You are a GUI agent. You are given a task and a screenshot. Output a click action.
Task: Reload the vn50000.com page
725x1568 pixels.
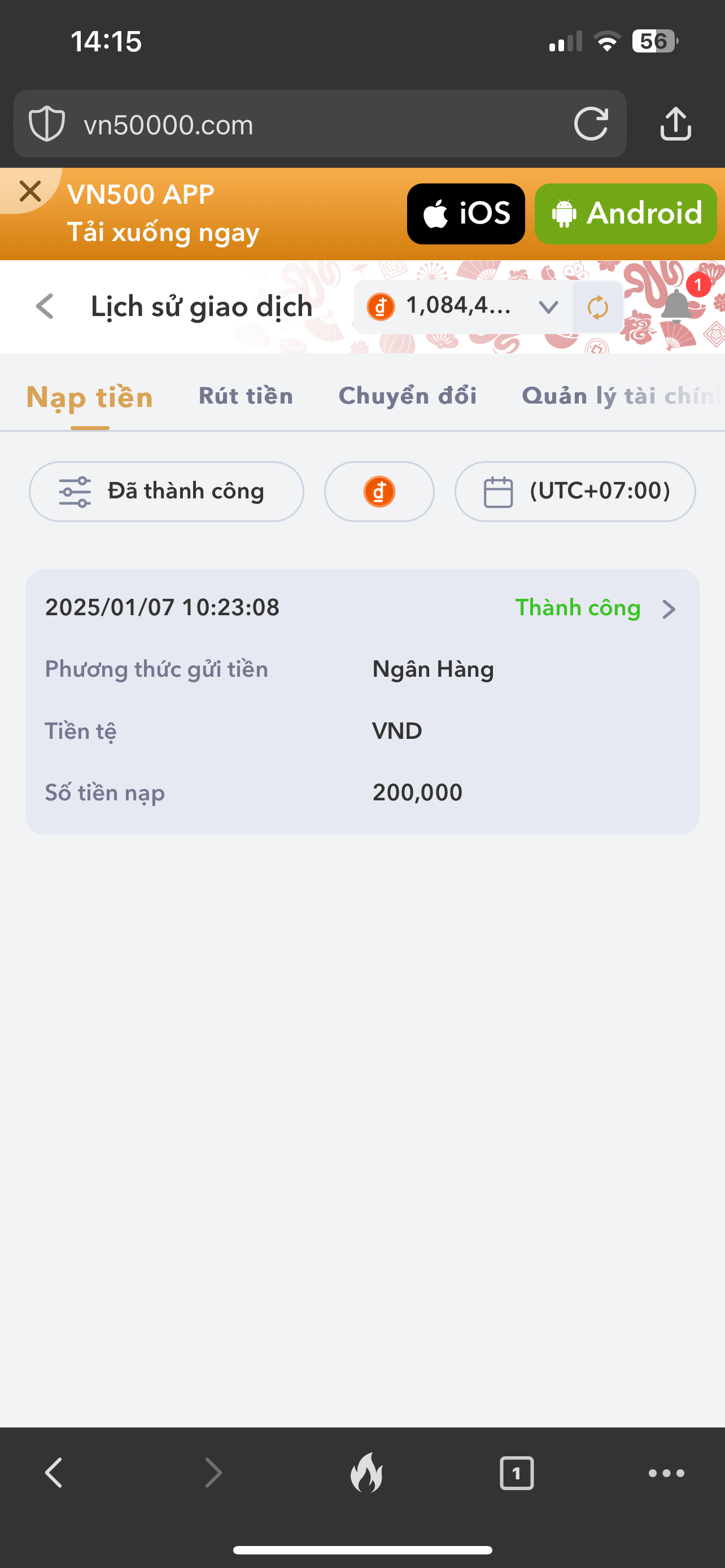point(591,124)
